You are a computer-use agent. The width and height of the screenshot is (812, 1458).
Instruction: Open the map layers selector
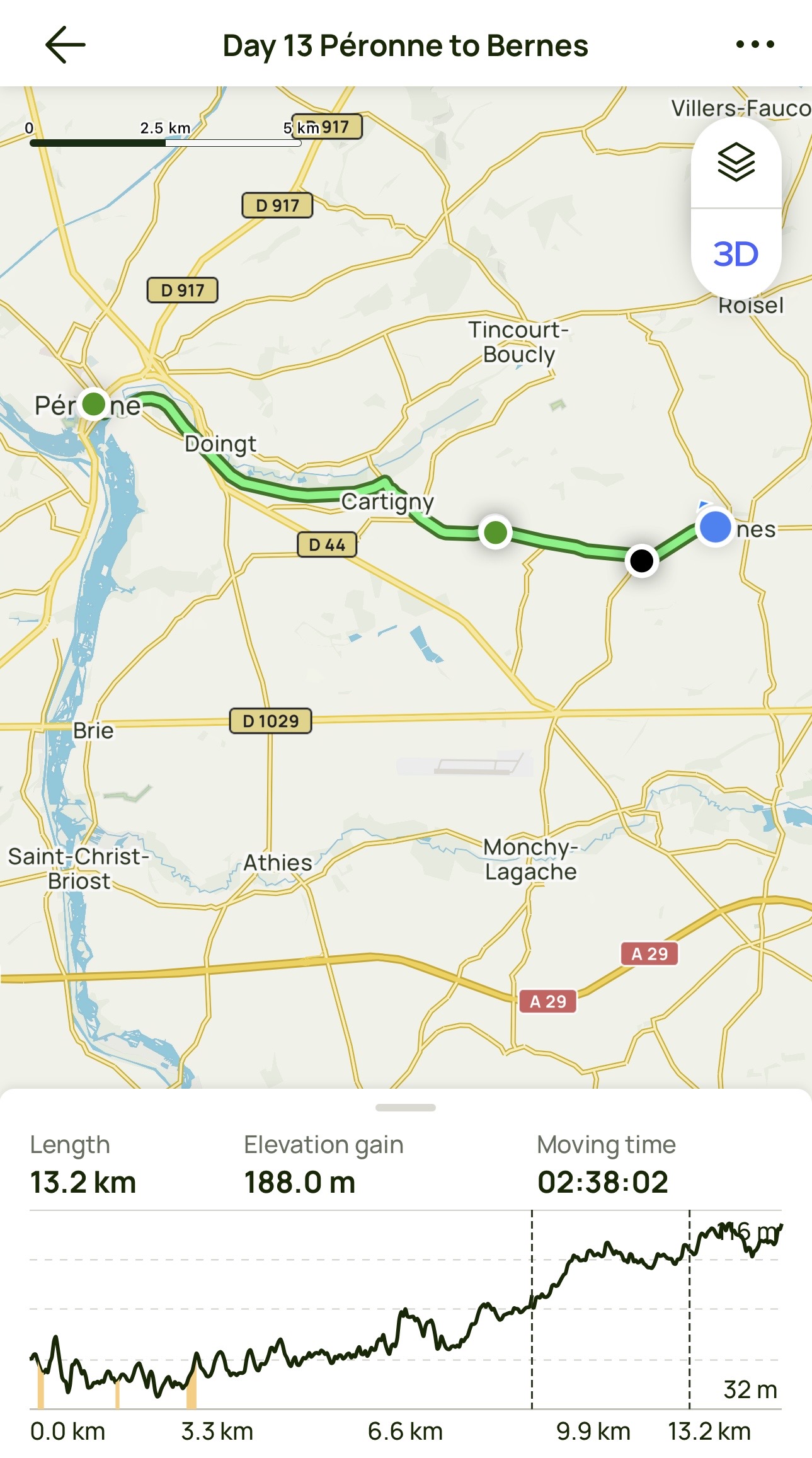[736, 163]
